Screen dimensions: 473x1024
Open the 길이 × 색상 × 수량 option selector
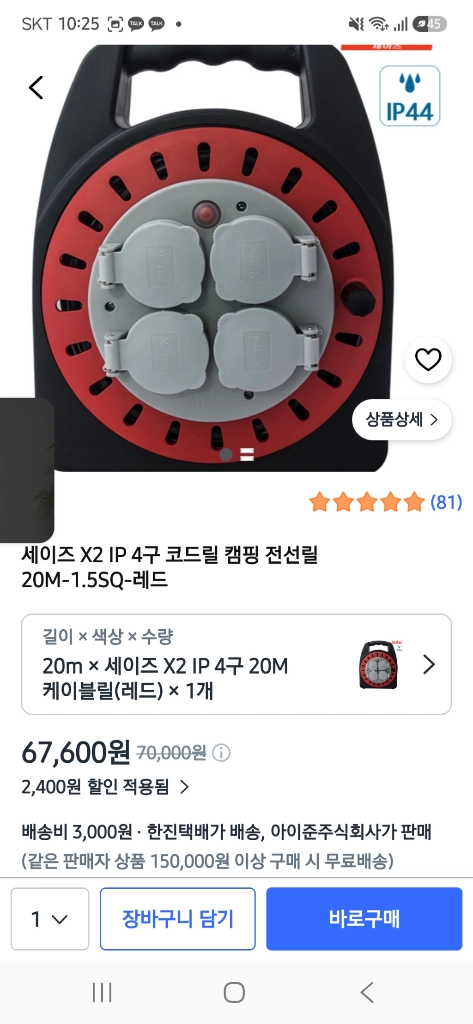pyautogui.click(x=236, y=664)
